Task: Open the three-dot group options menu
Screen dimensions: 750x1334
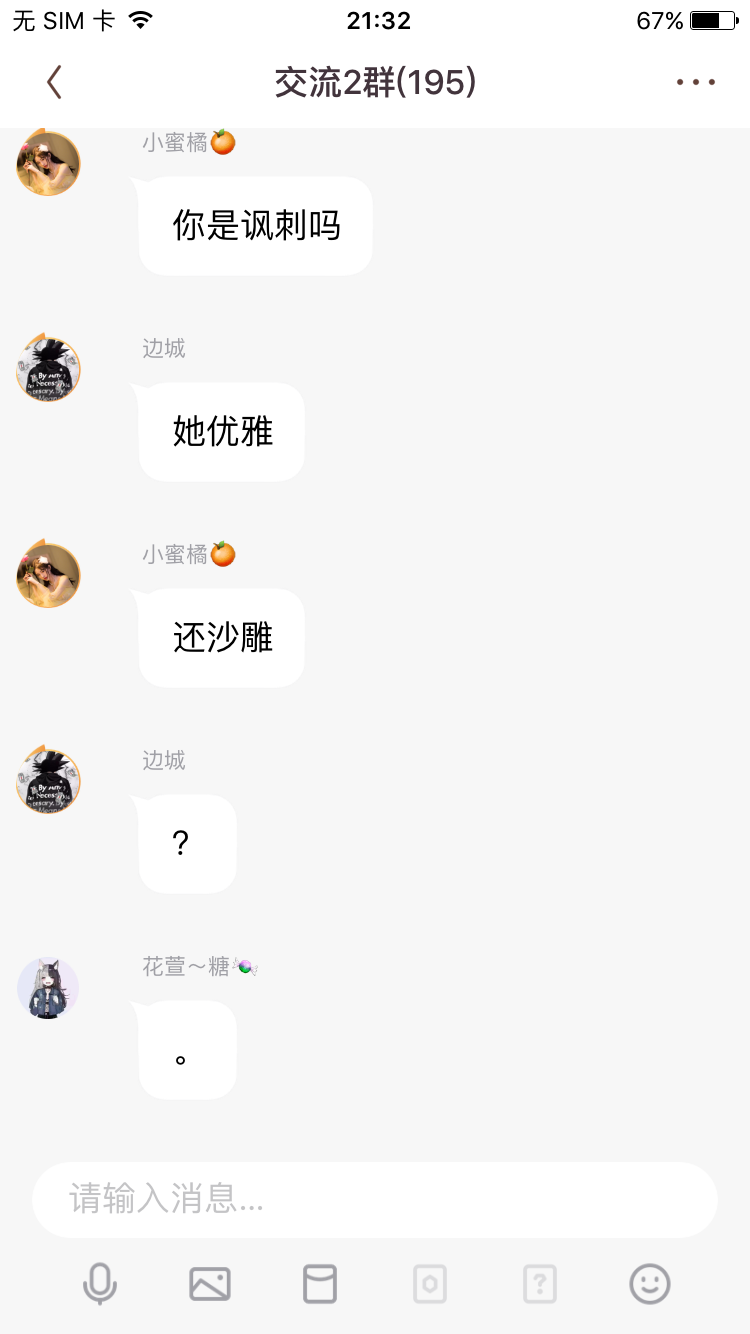Action: (x=695, y=83)
